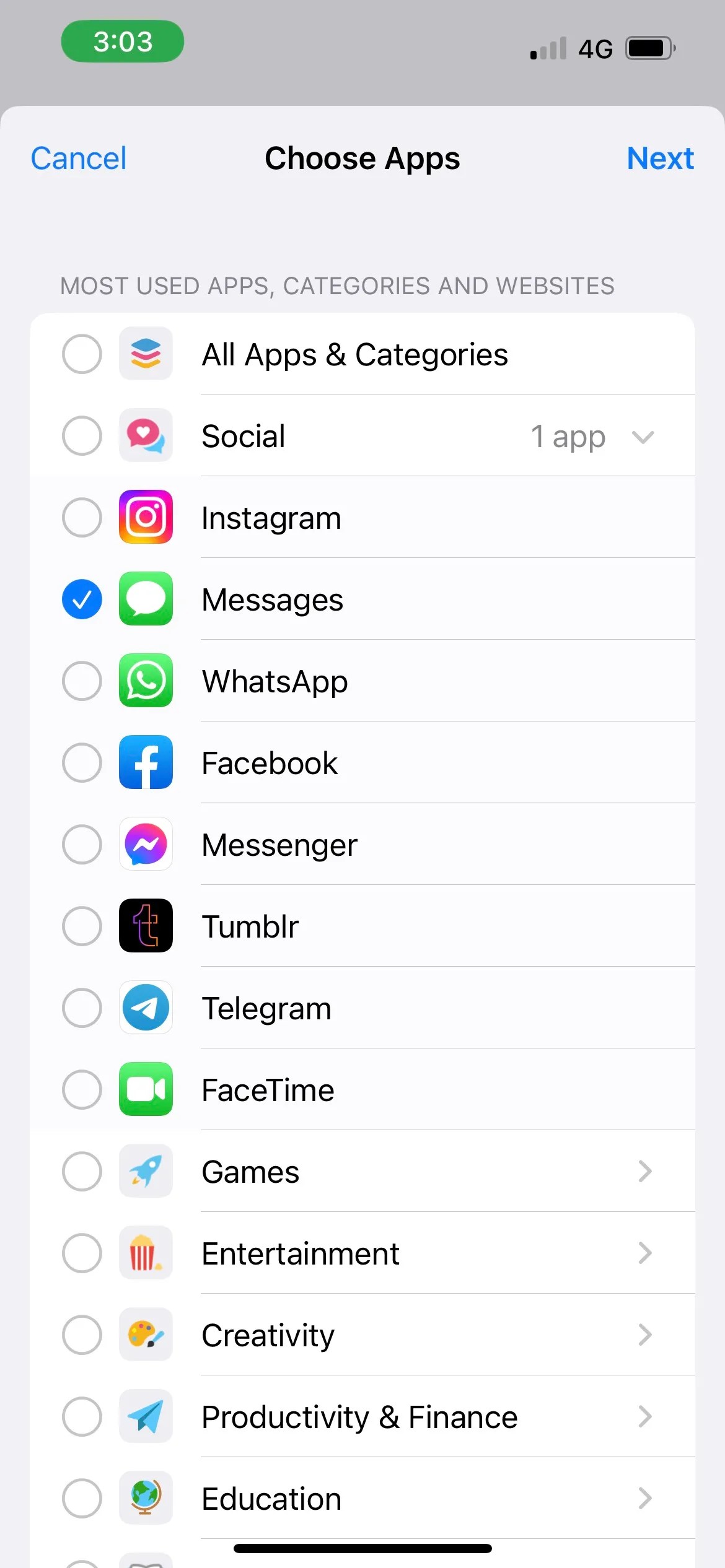The image size is (725, 1568).
Task: Tap the All Apps & Categories icon
Action: point(146,354)
